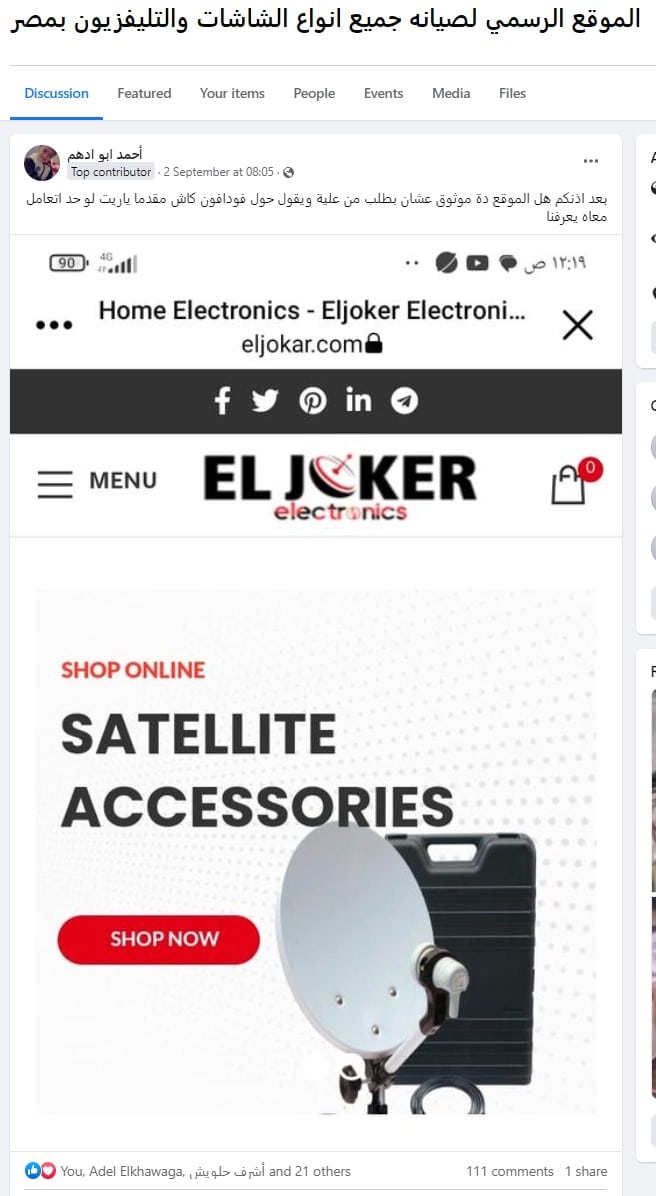656x1196 pixels.
Task: View the 111 comments
Action: click(509, 1171)
